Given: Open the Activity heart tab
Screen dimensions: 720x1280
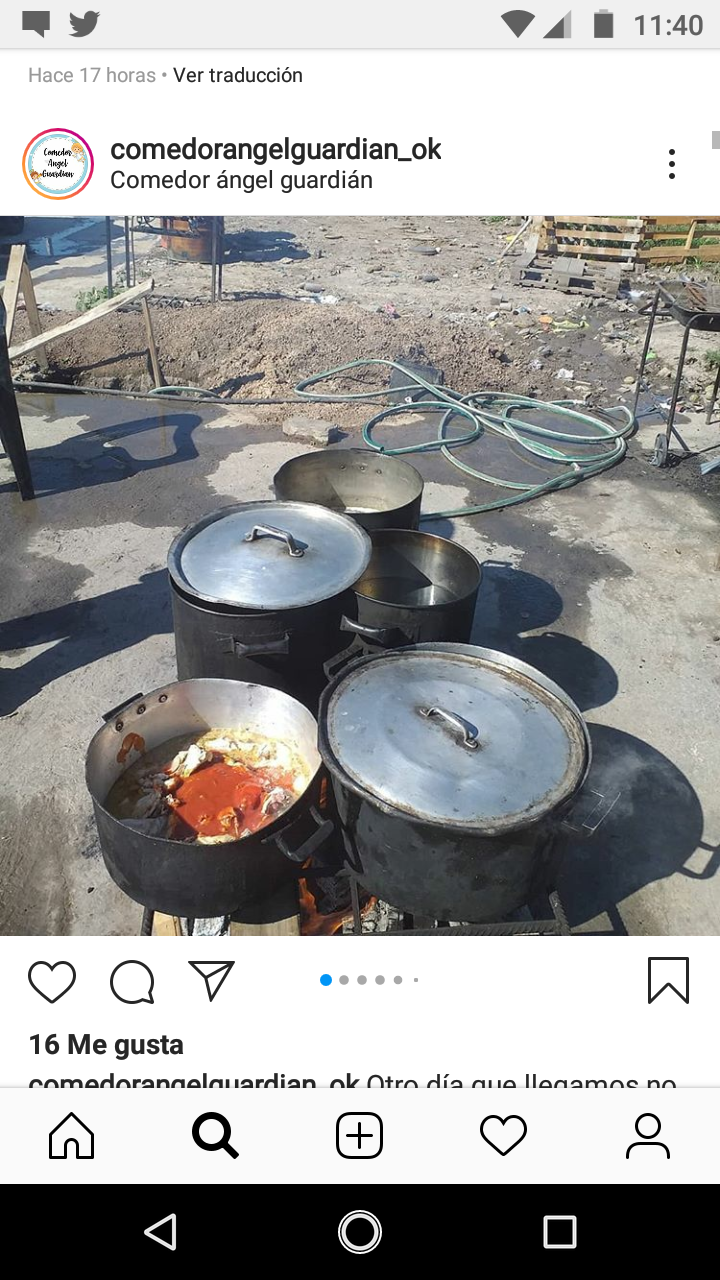Looking at the screenshot, I should (503, 1136).
